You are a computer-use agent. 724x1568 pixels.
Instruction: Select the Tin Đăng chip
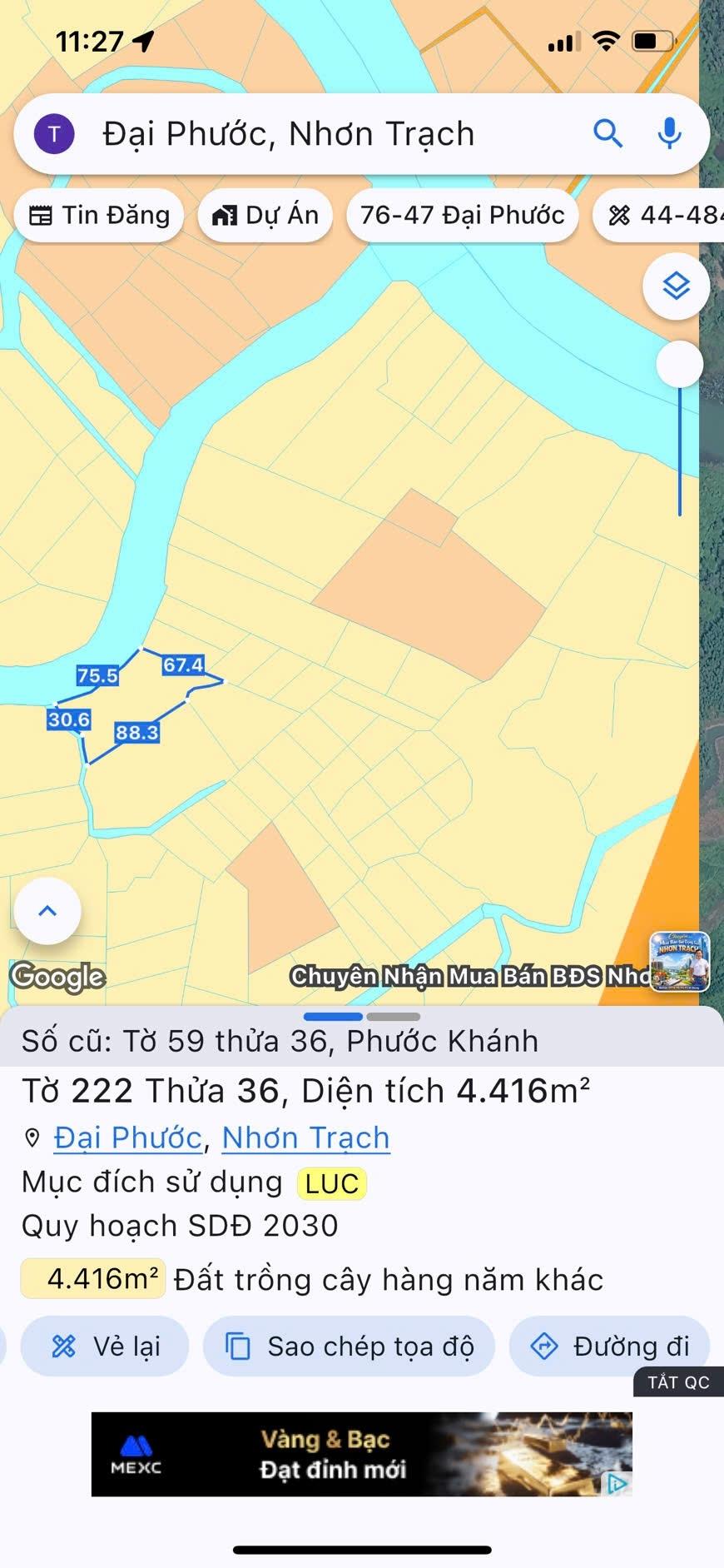click(99, 216)
